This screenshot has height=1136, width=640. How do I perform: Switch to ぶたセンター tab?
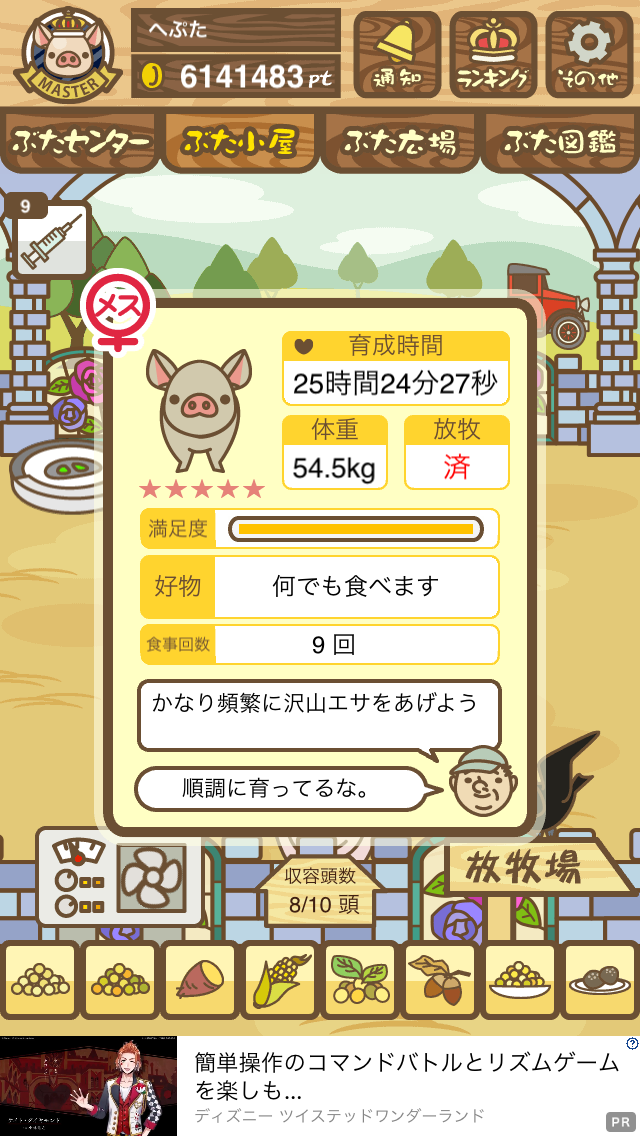(80, 142)
